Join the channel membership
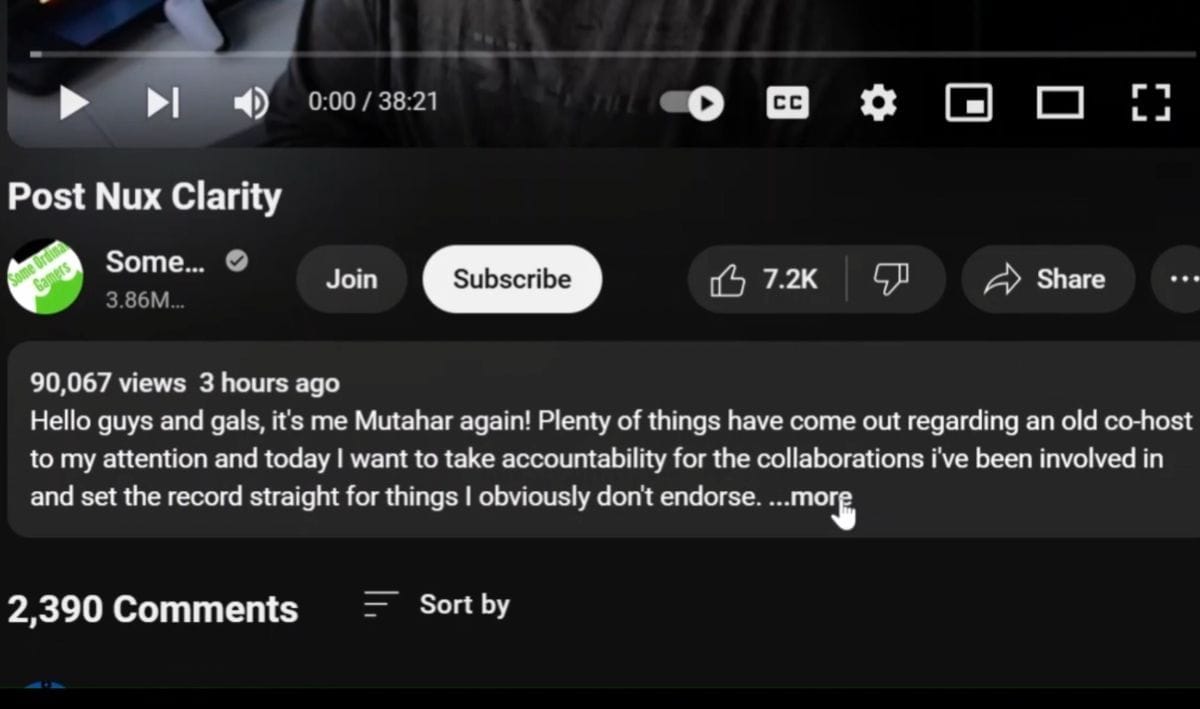This screenshot has width=1200, height=709. coord(351,279)
